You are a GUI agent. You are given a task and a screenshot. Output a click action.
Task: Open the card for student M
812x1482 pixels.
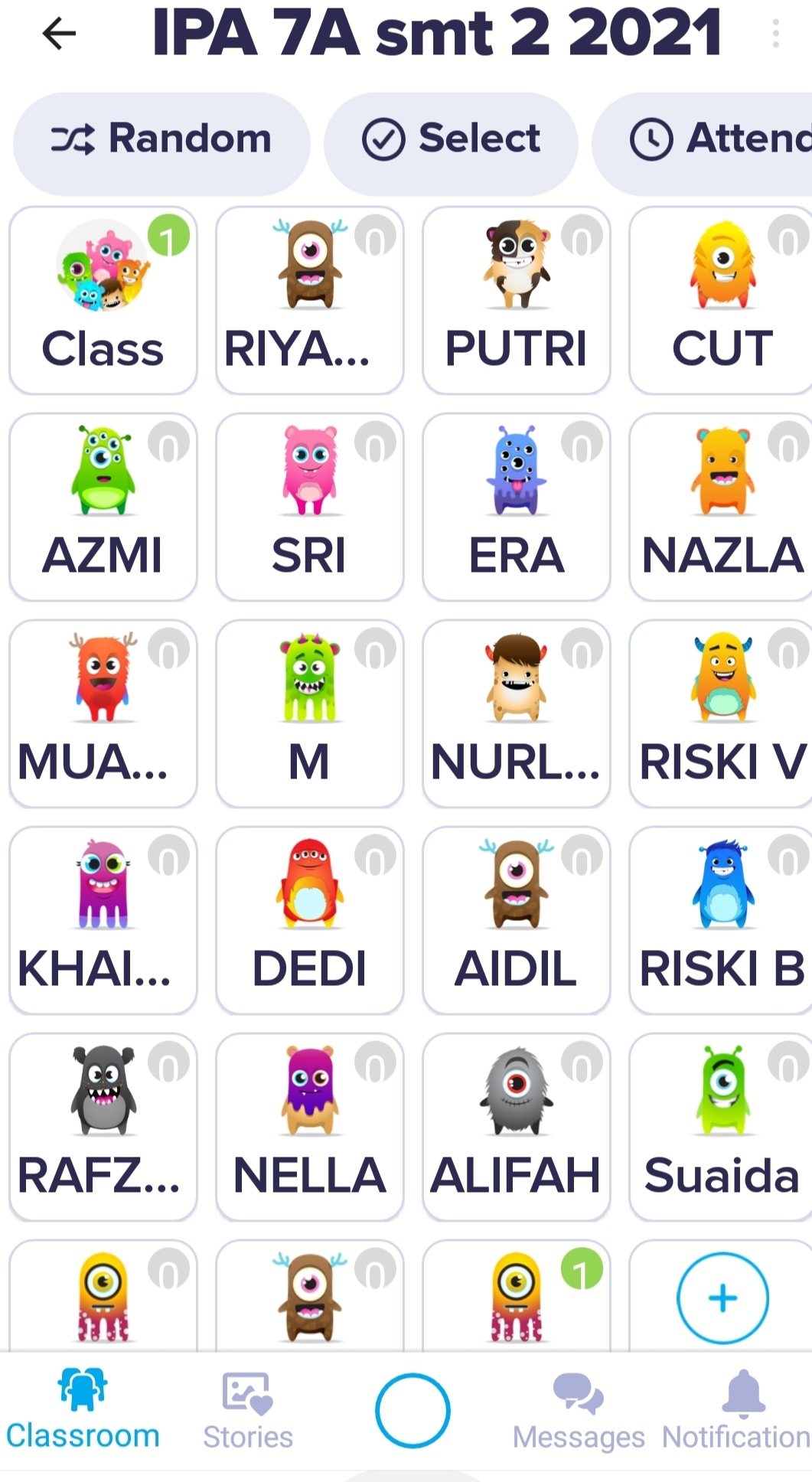pyautogui.click(x=310, y=713)
